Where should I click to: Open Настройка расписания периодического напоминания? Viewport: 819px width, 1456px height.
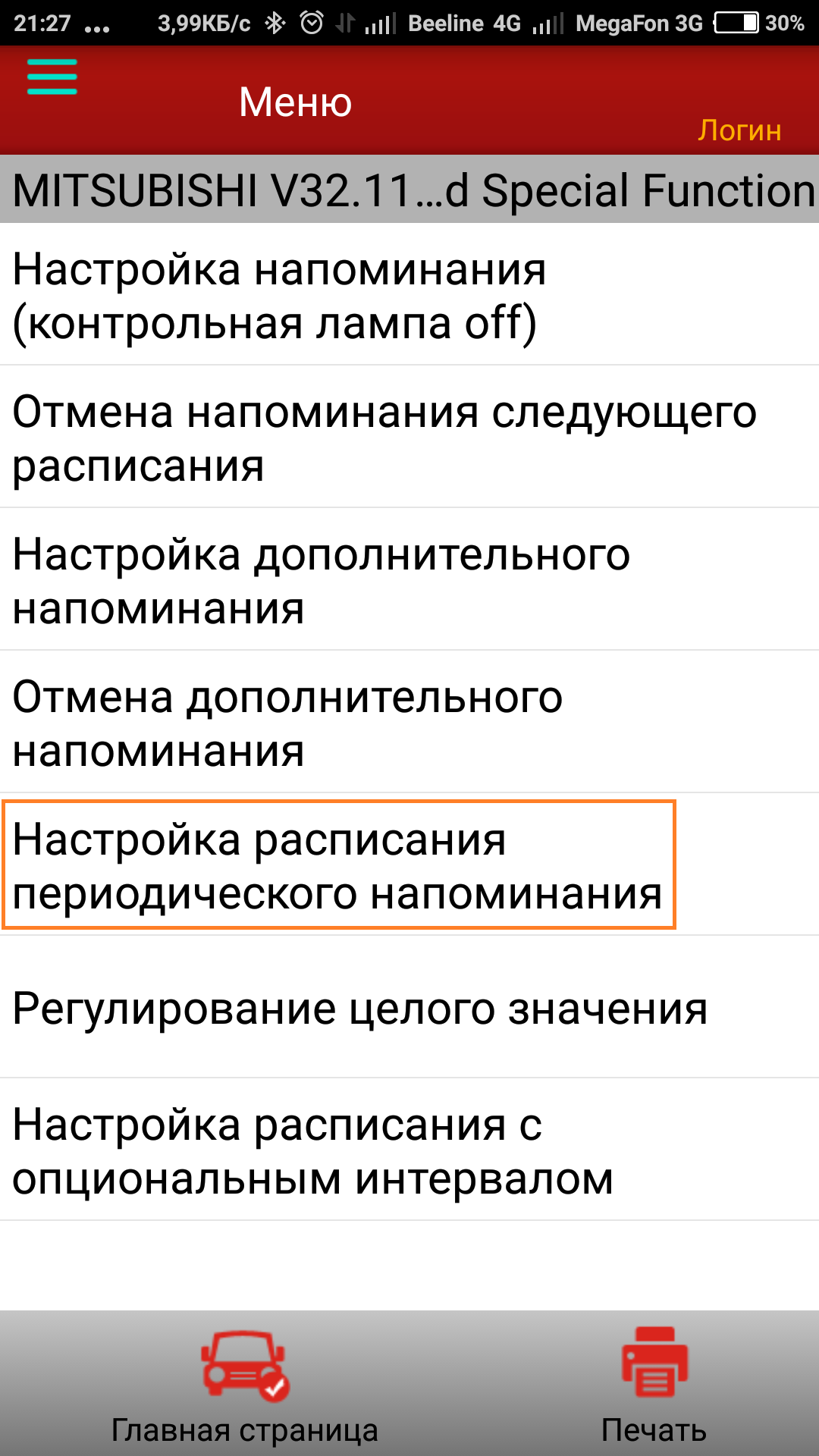pyautogui.click(x=339, y=865)
